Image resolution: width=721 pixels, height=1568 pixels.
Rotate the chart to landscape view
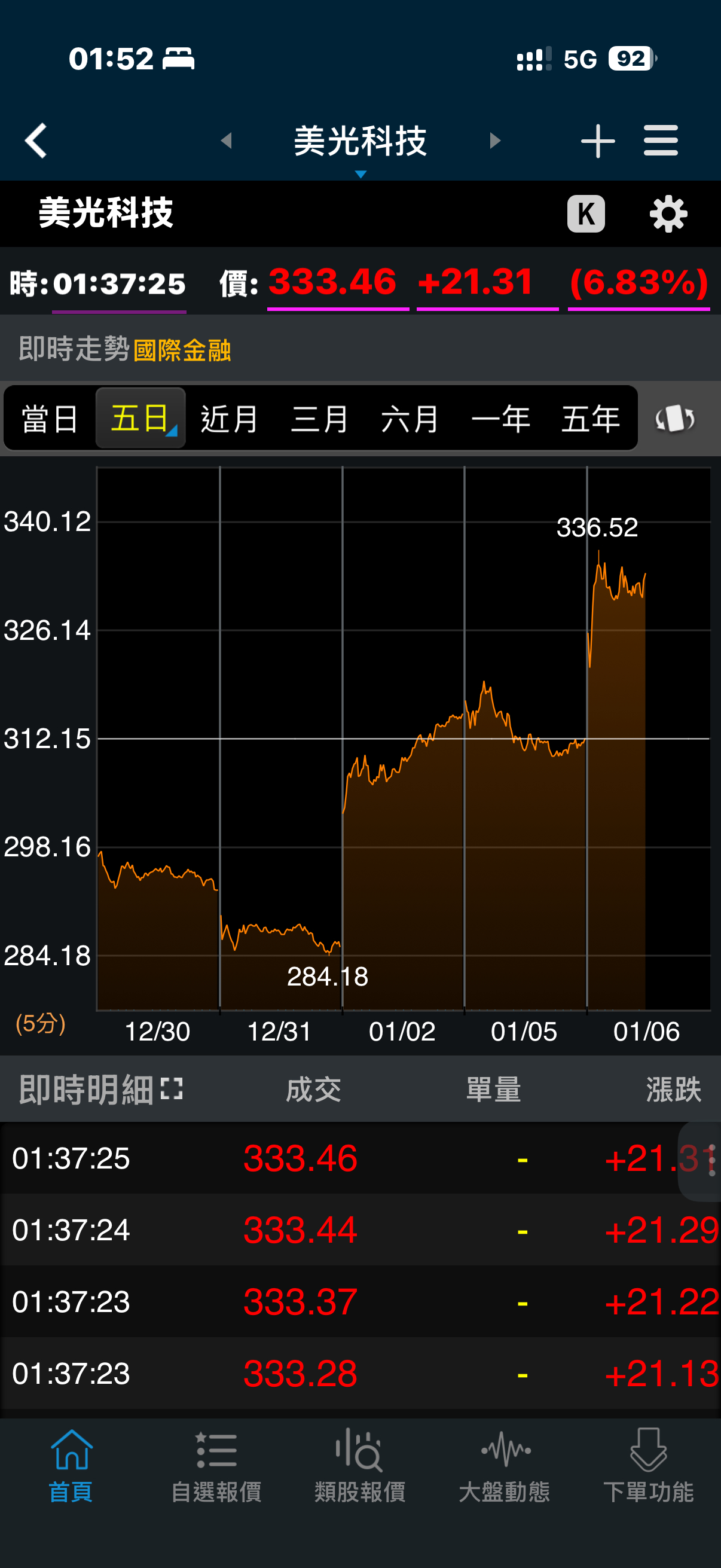coord(675,419)
